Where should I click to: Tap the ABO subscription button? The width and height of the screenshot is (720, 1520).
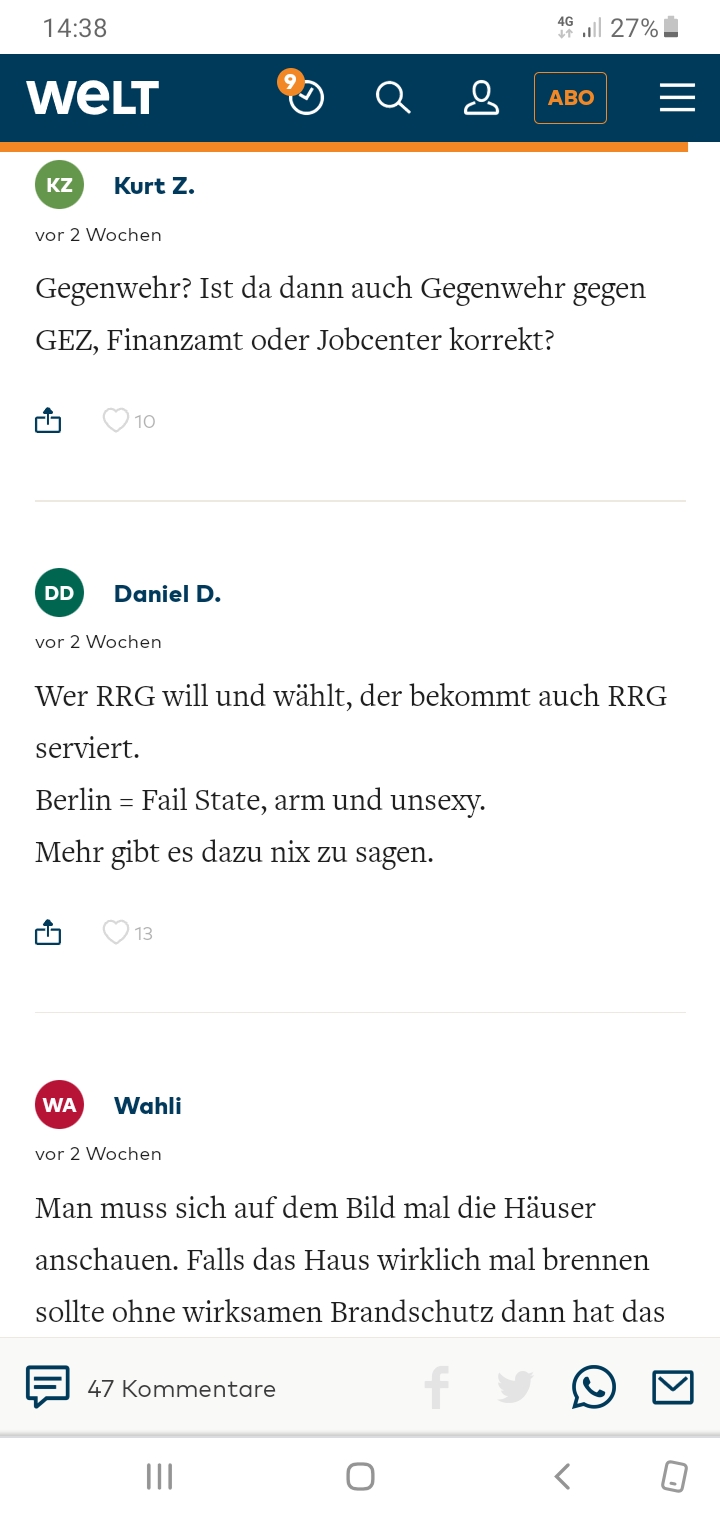tap(570, 98)
